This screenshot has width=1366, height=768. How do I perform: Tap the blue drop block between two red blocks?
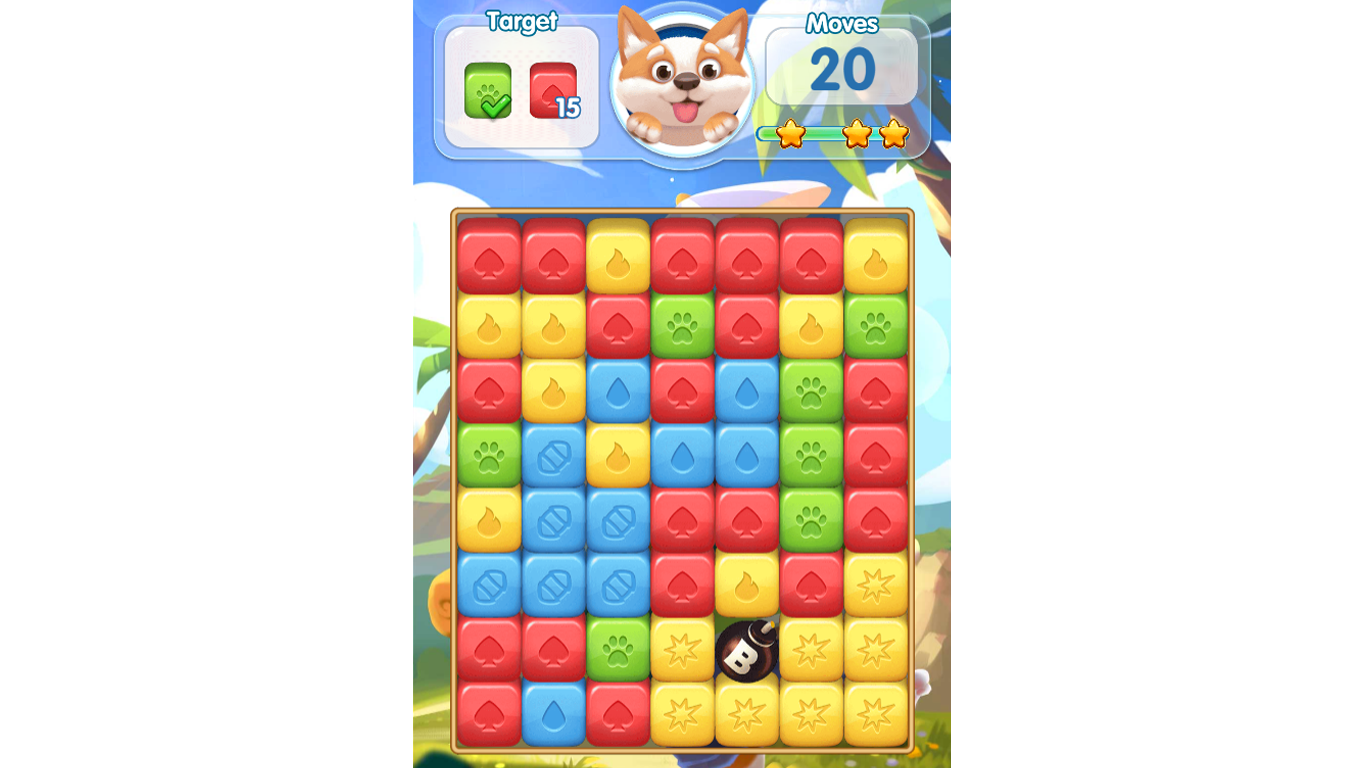pyautogui.click(x=553, y=715)
